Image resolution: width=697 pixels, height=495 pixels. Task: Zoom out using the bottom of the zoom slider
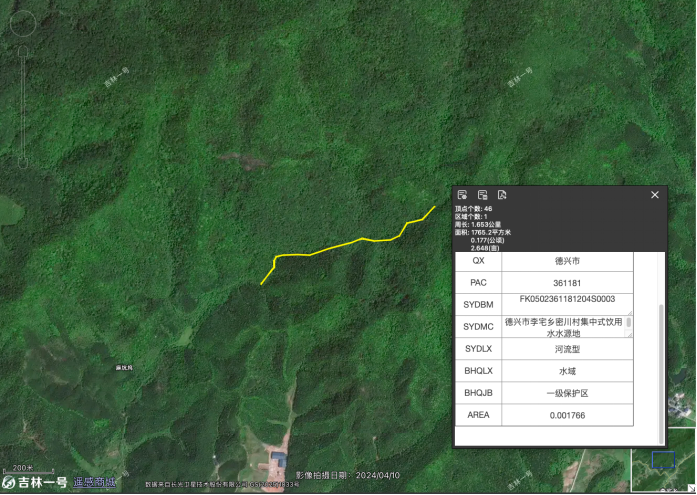23,162
